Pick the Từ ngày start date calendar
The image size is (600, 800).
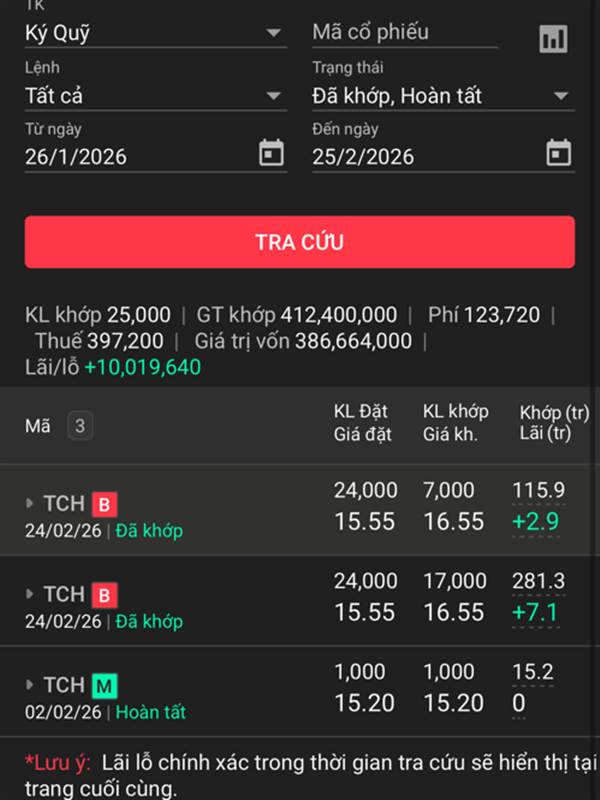pos(271,154)
